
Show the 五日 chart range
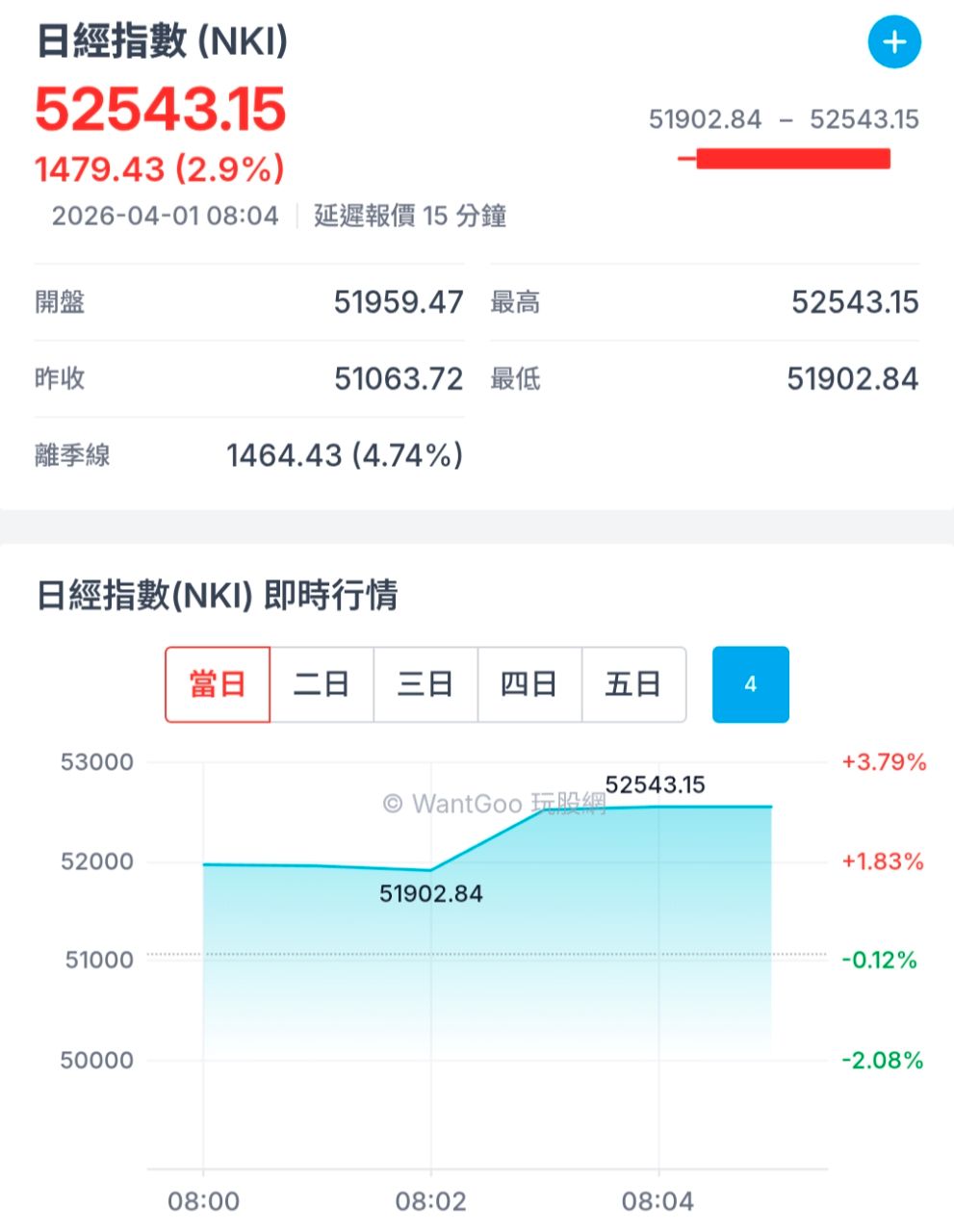(x=633, y=684)
